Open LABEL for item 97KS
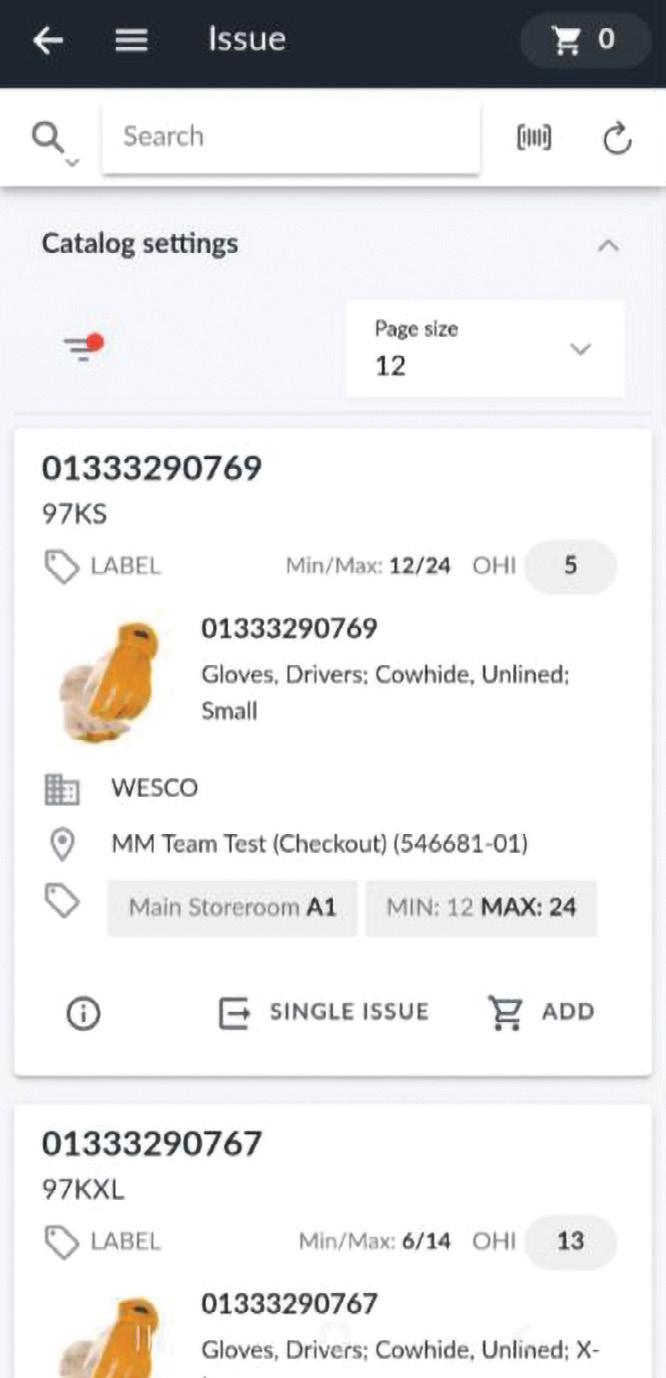Viewport: 666px width, 1378px height. tap(104, 566)
